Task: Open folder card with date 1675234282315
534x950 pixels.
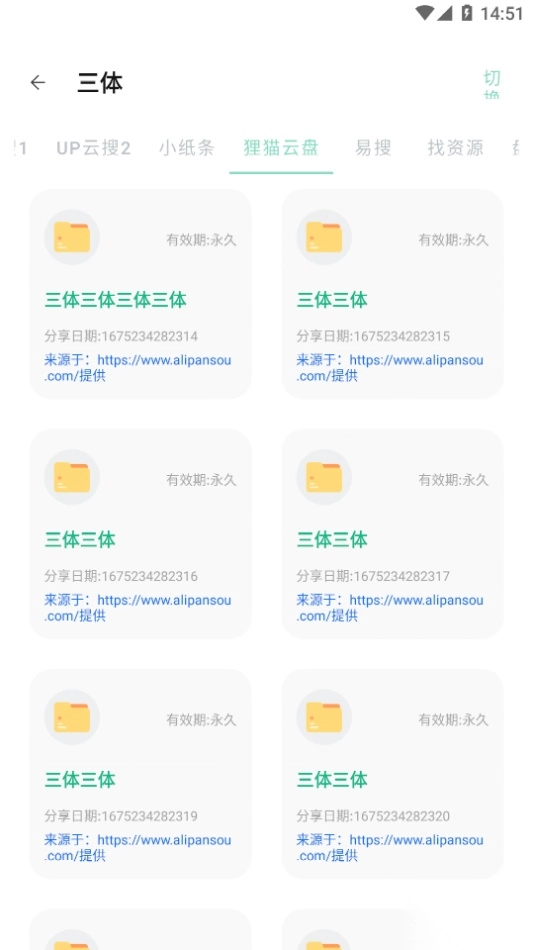Action: (393, 294)
